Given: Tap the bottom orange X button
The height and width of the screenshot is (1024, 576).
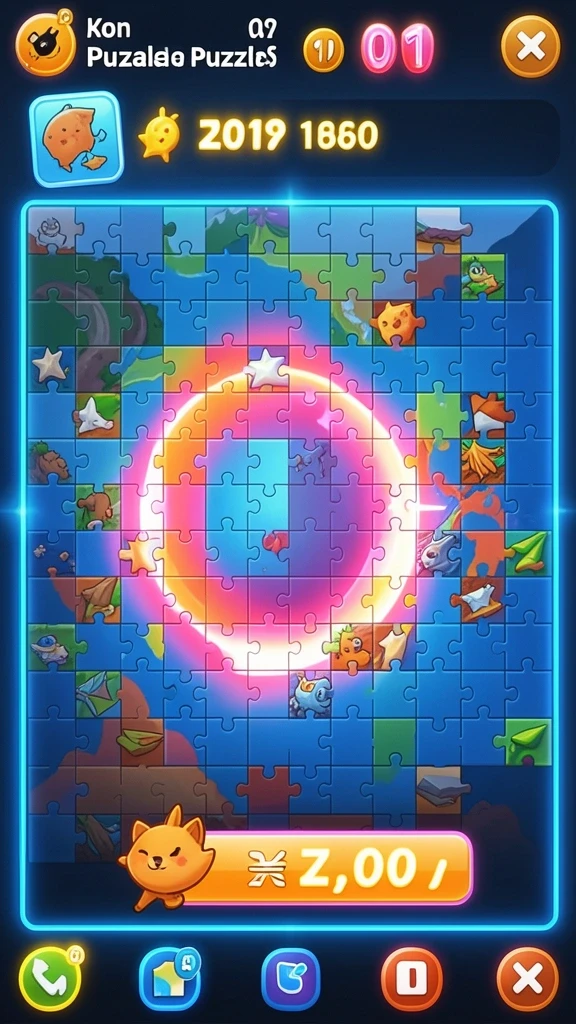Looking at the screenshot, I should pyautogui.click(x=528, y=978).
